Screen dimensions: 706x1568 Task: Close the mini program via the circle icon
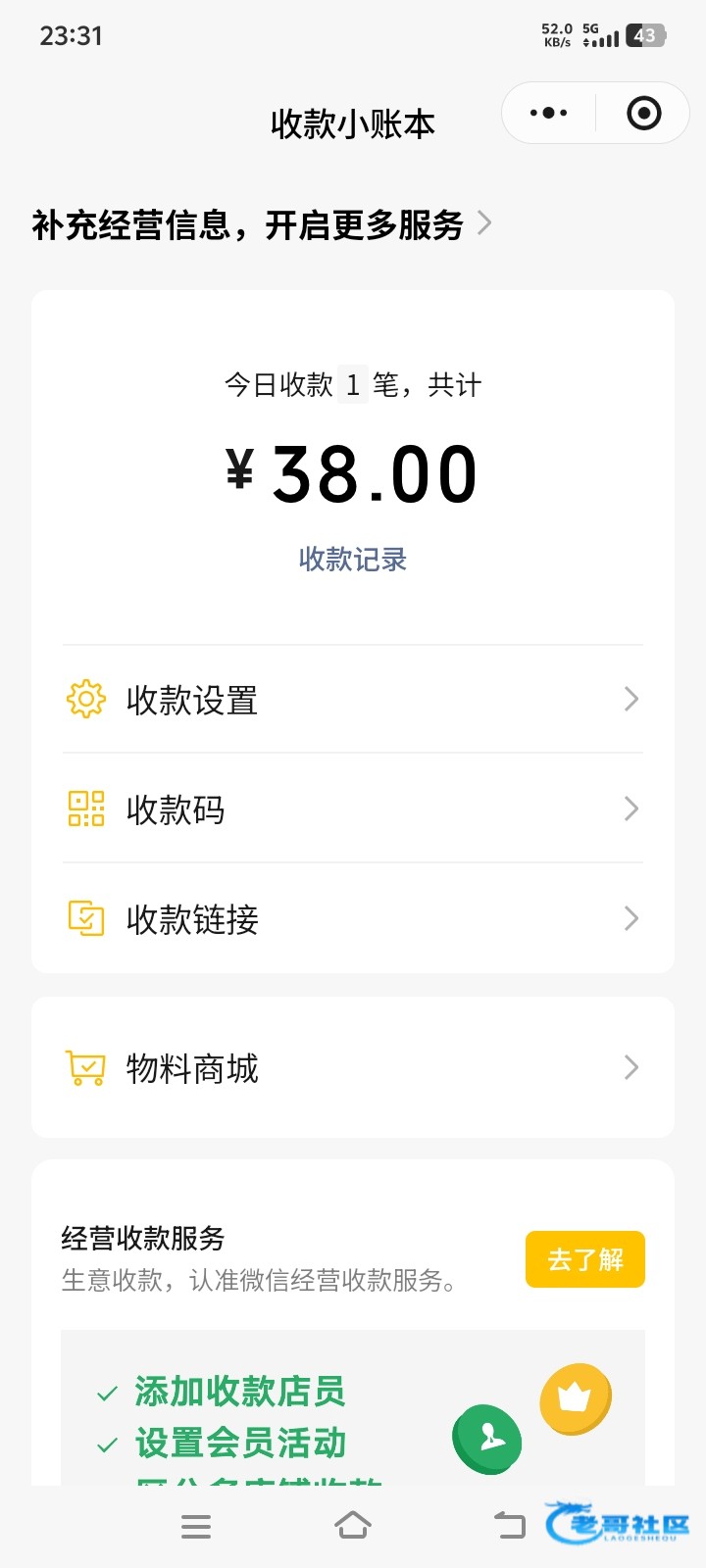coord(643,114)
